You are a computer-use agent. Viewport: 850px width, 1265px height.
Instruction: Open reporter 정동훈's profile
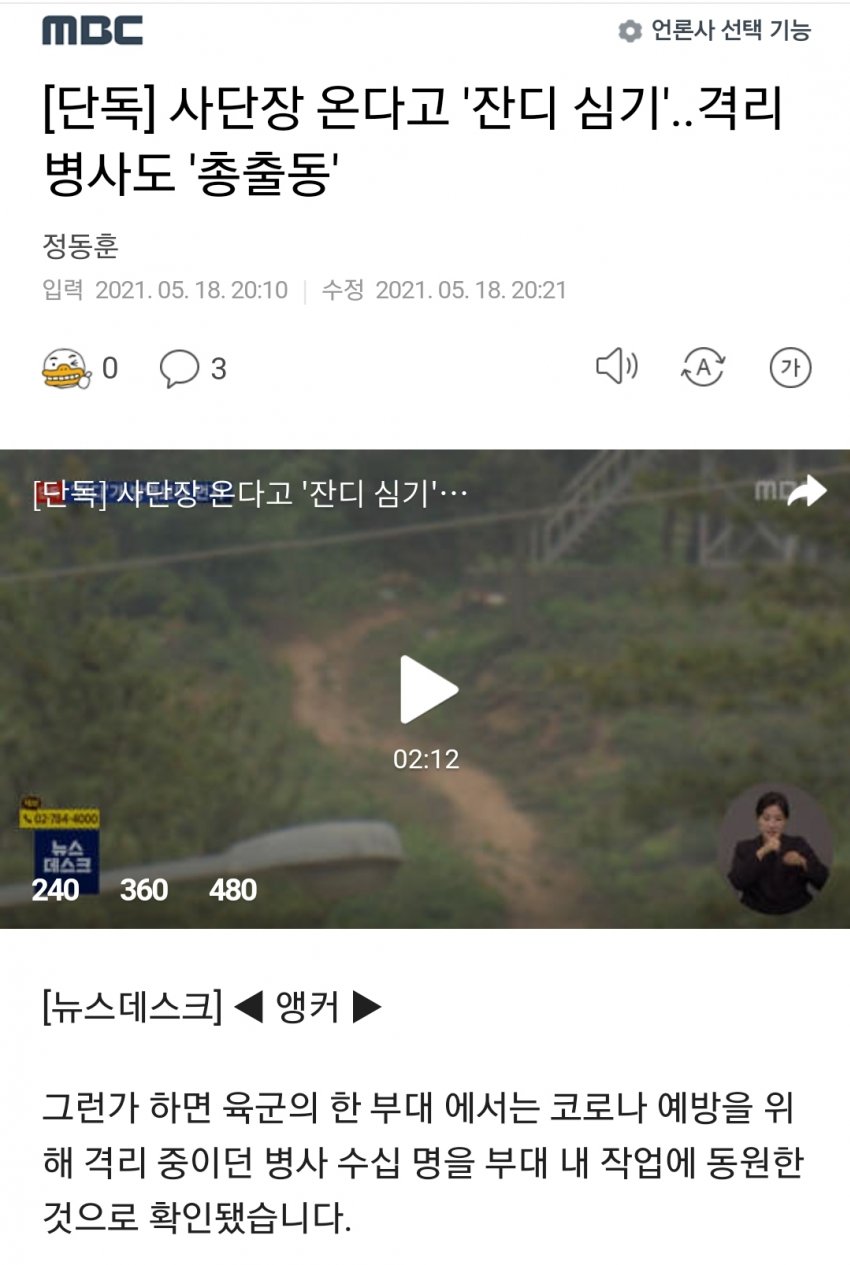[x=80, y=246]
